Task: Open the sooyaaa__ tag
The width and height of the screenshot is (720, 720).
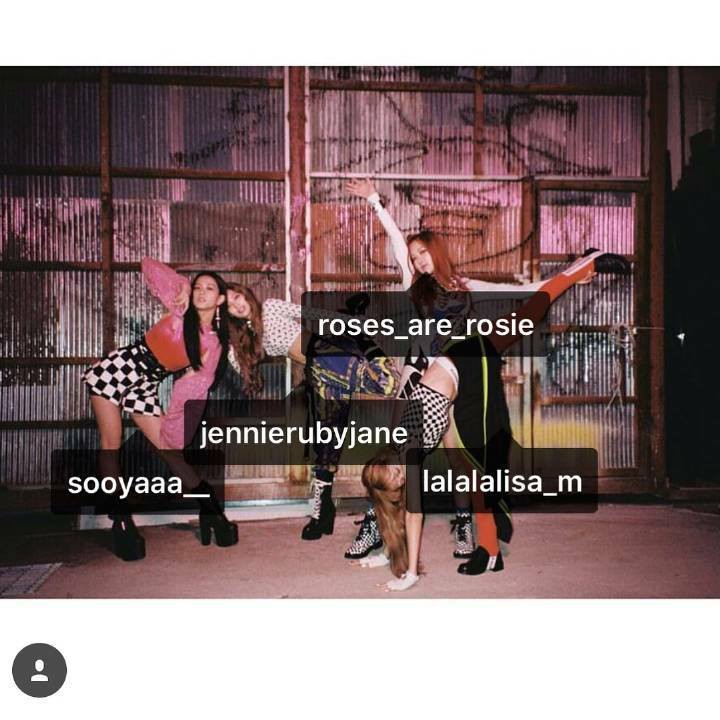Action: point(138,483)
